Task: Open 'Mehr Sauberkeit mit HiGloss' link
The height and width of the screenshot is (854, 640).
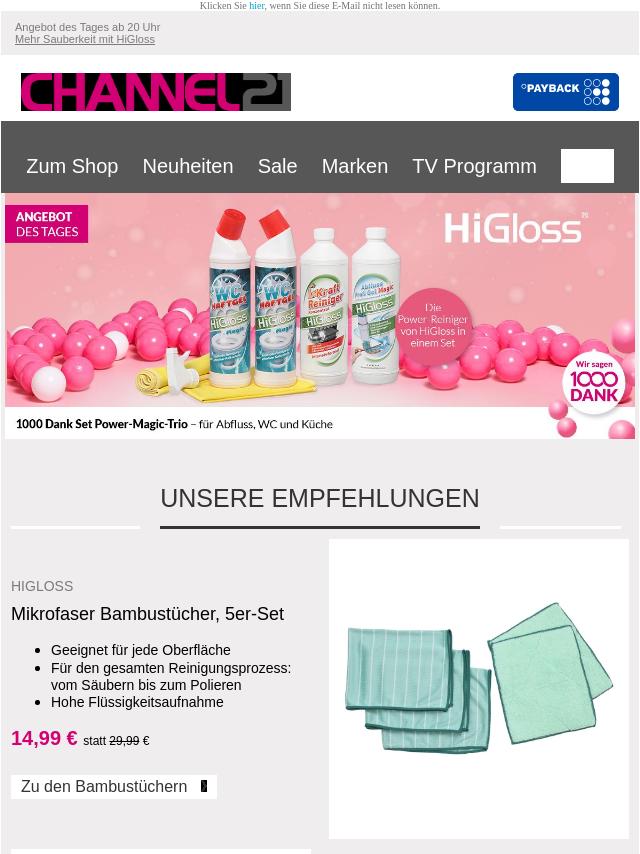Action: 85,39
